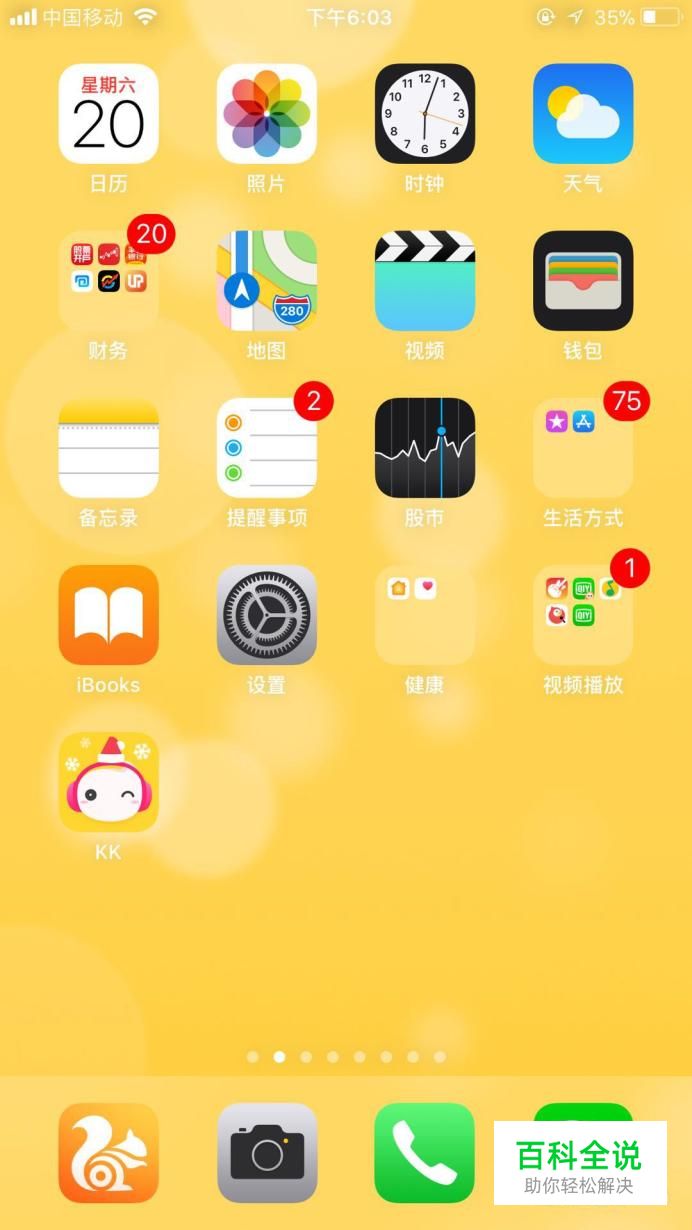Launch the 照片 photos app
The height and width of the screenshot is (1230, 692).
pos(266,114)
